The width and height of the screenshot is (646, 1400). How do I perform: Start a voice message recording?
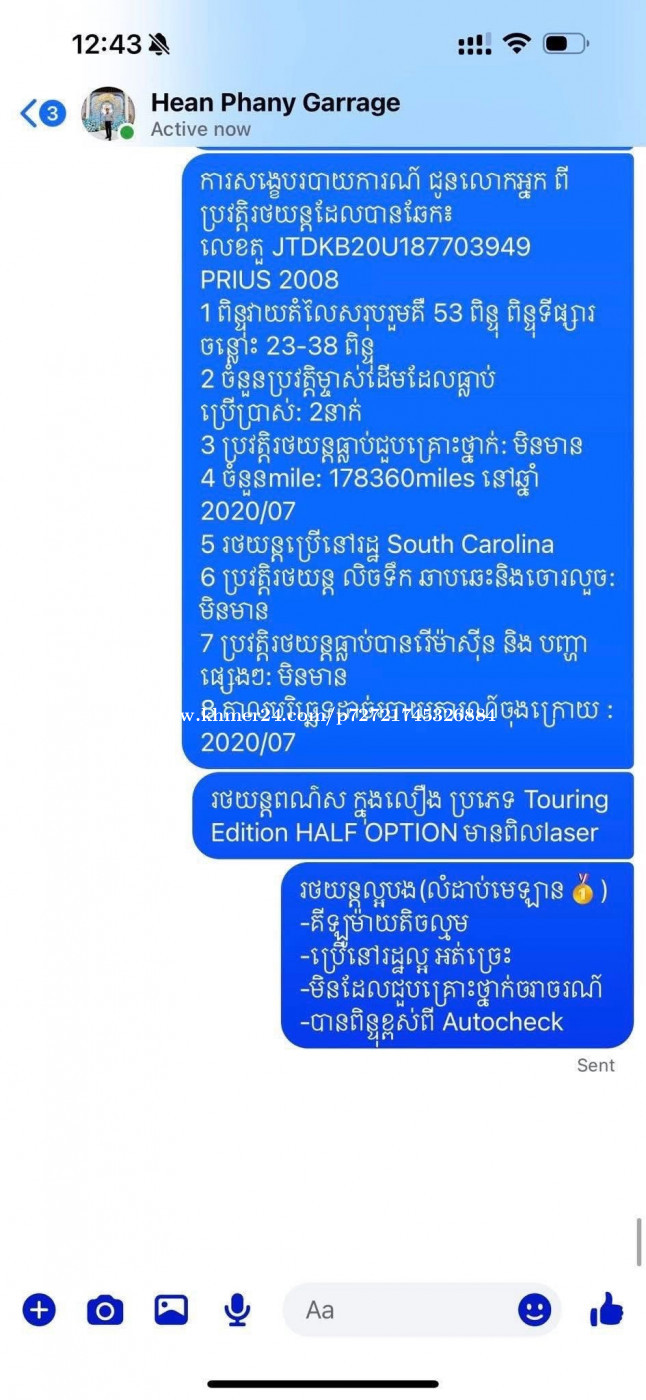coord(237,1309)
